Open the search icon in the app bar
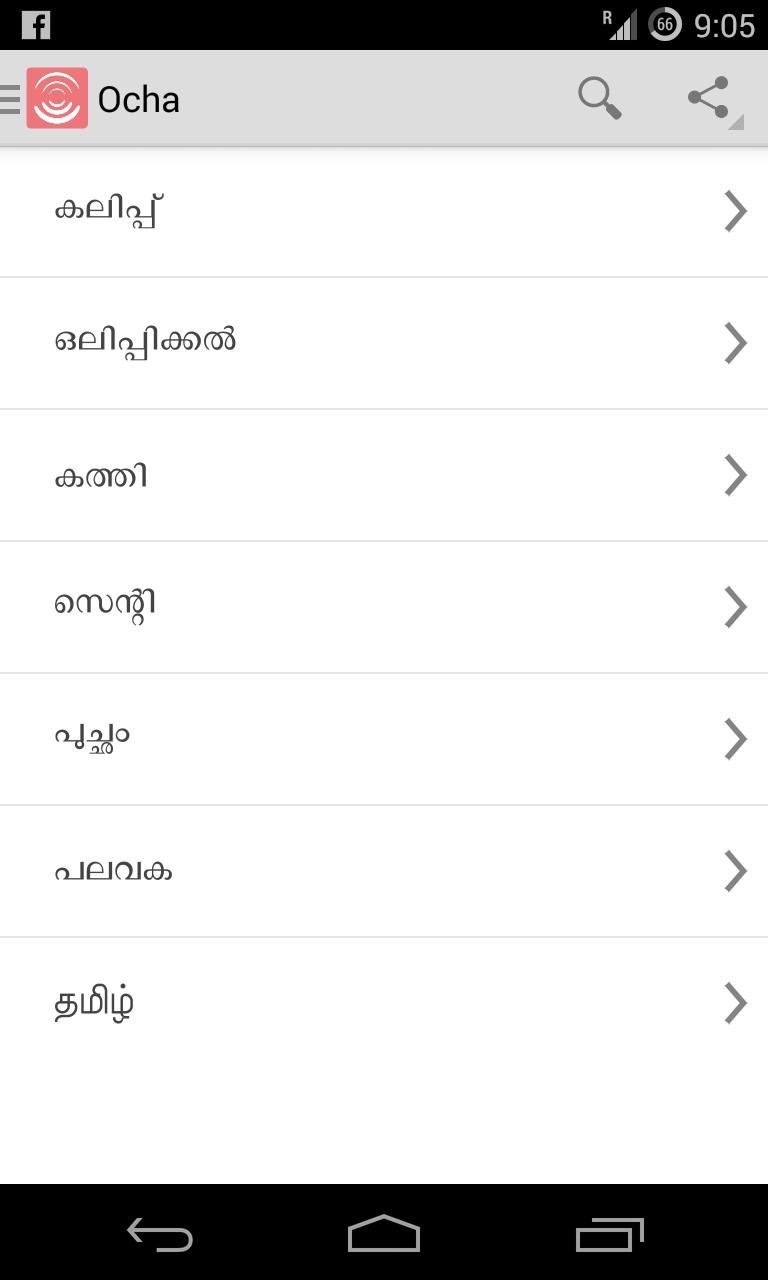This screenshot has width=768, height=1280. click(x=600, y=99)
